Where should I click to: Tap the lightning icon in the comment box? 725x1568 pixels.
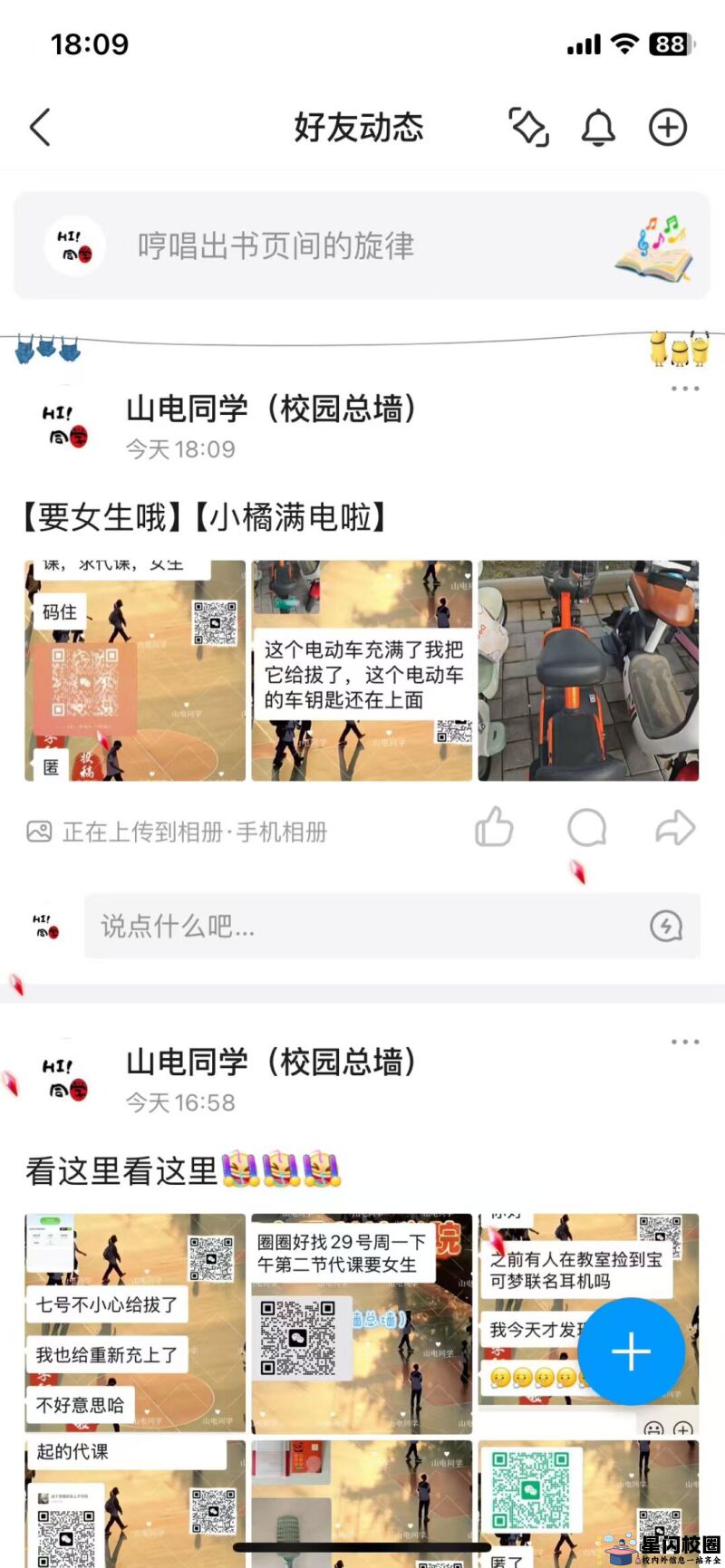(666, 926)
